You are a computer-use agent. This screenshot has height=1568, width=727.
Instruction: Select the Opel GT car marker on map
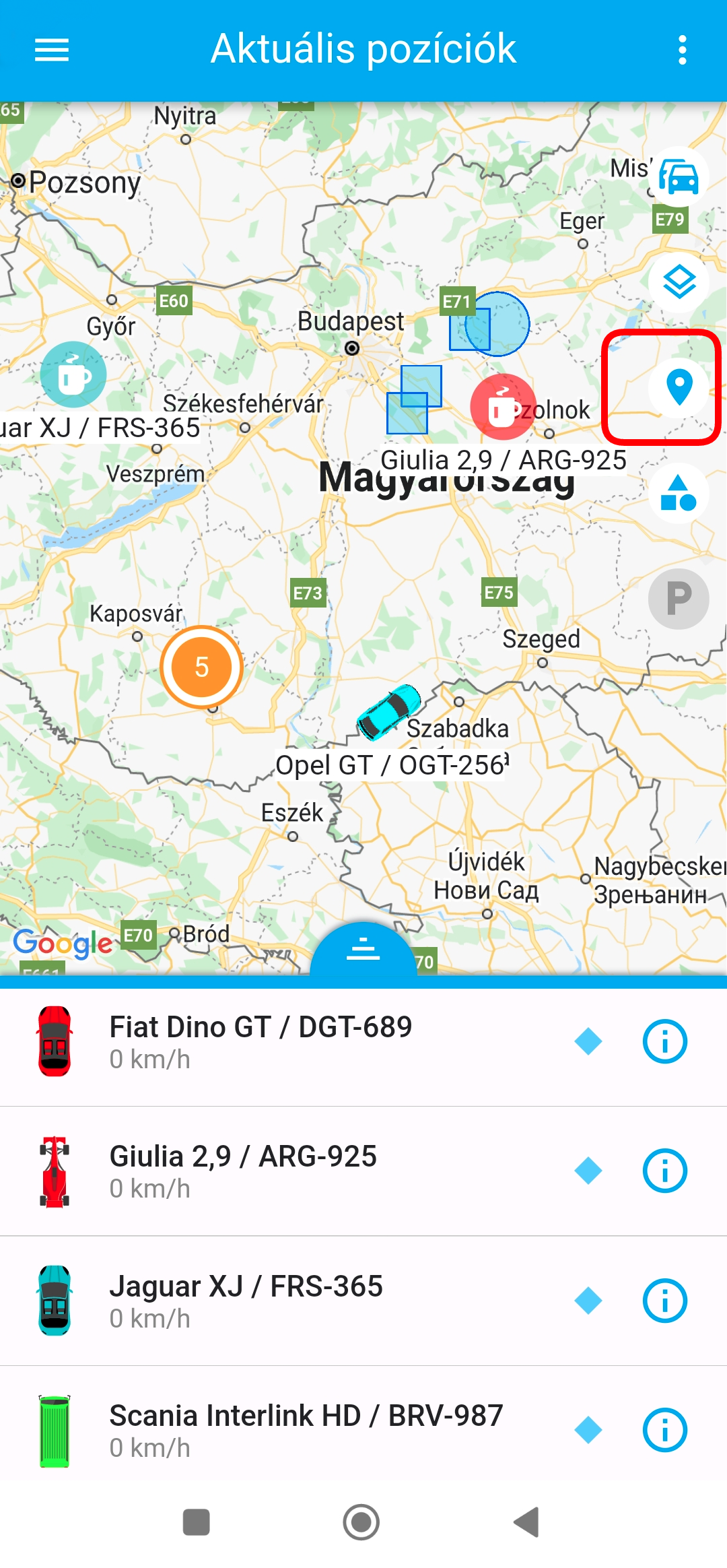pyautogui.click(x=389, y=712)
